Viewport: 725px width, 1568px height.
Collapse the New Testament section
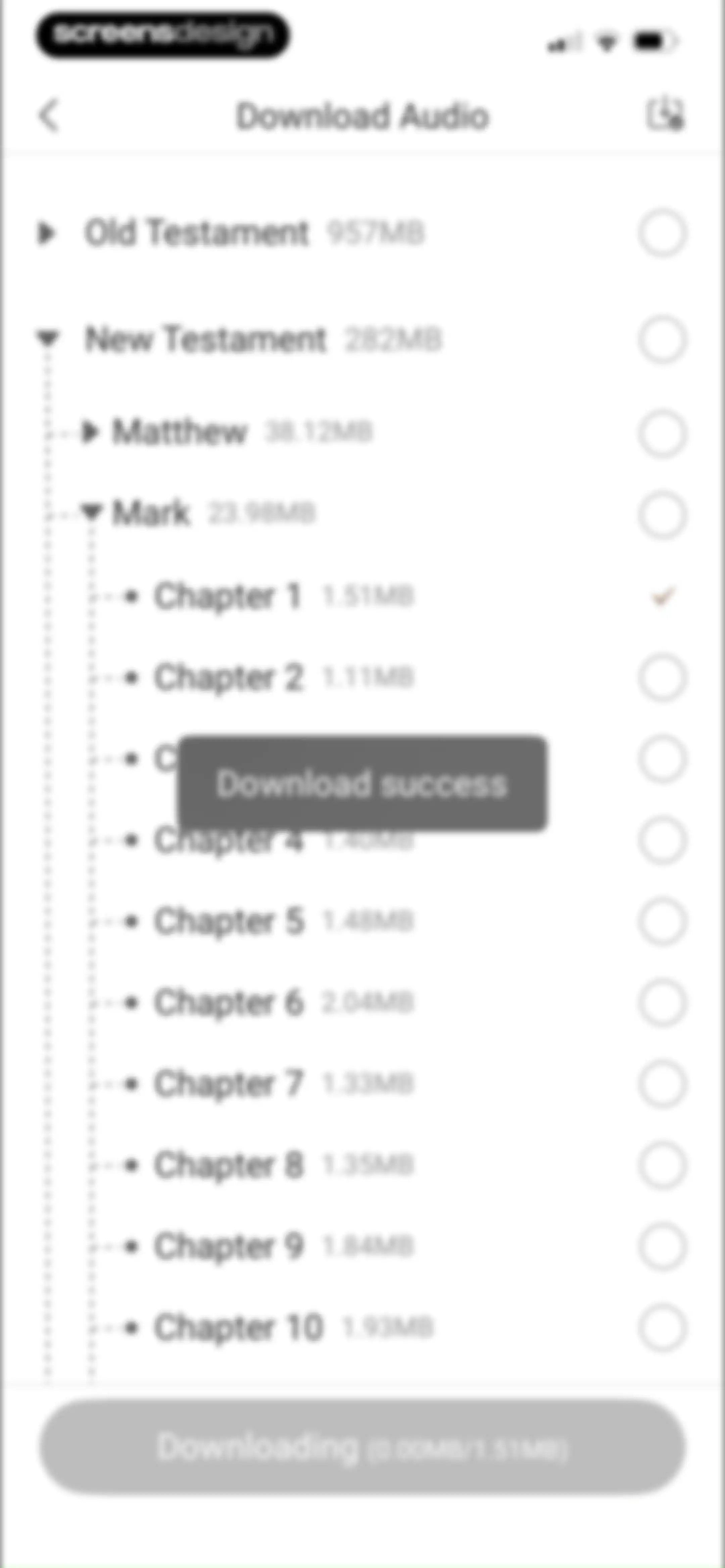click(47, 337)
